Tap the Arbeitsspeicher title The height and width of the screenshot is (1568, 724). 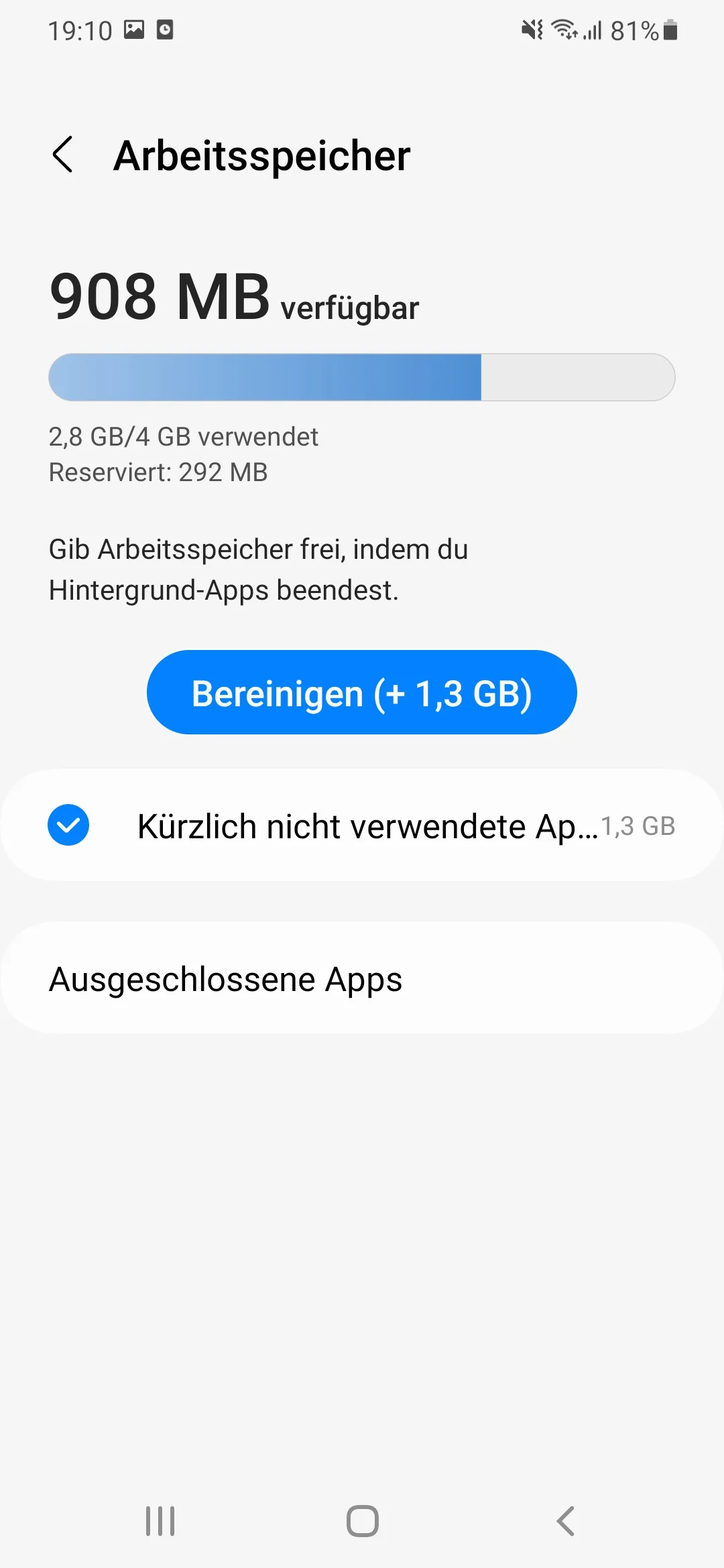(x=261, y=154)
